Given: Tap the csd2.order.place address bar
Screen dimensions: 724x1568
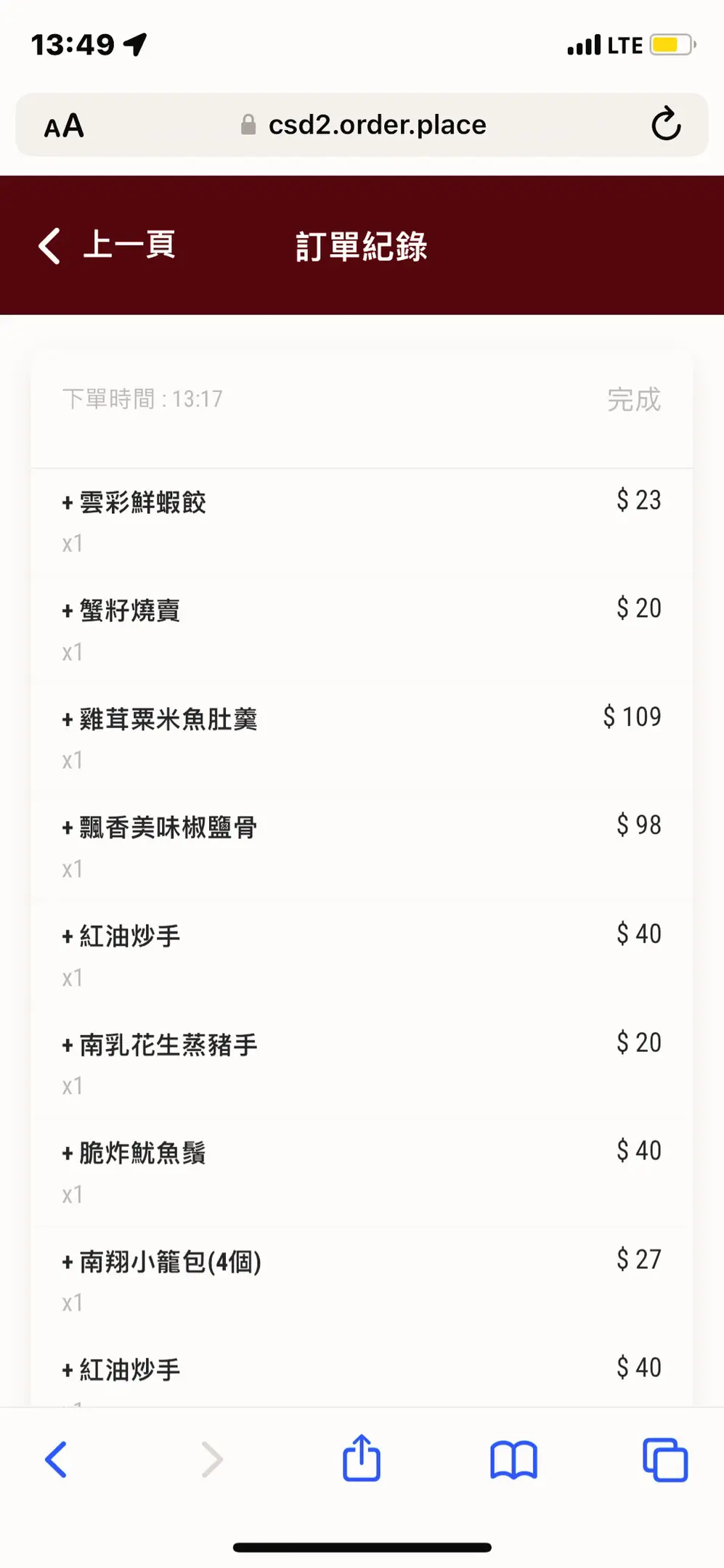Looking at the screenshot, I should coord(362,125).
